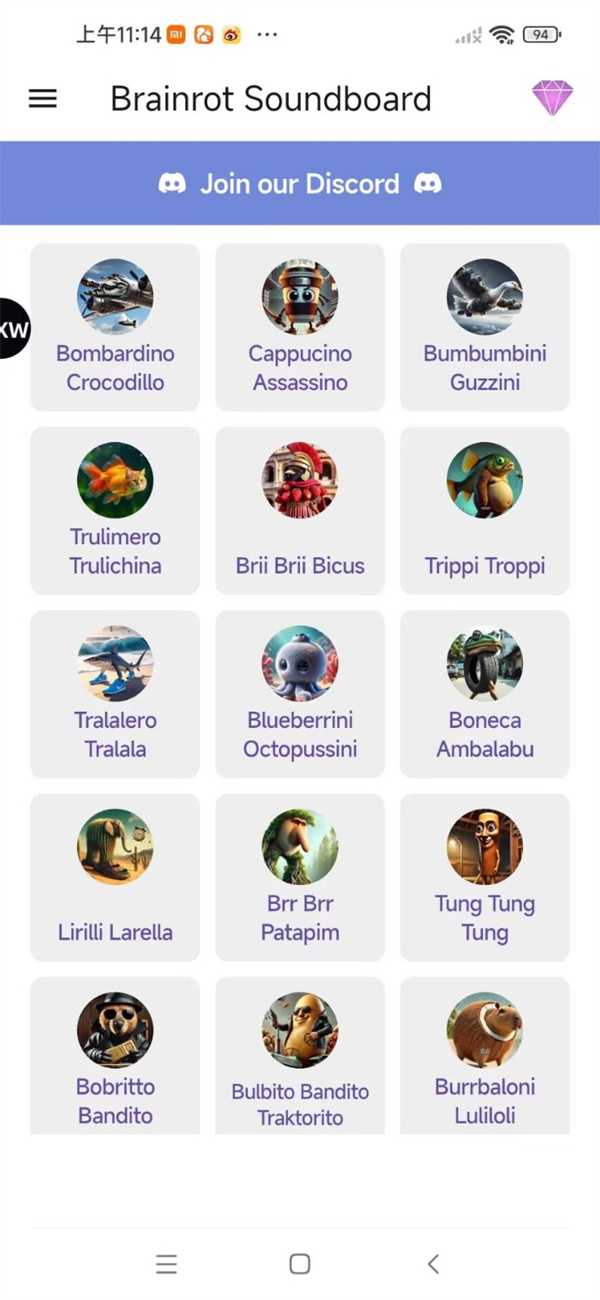This screenshot has width=600, height=1300.
Task: Select the Trippi Troppi sound
Action: click(485, 511)
